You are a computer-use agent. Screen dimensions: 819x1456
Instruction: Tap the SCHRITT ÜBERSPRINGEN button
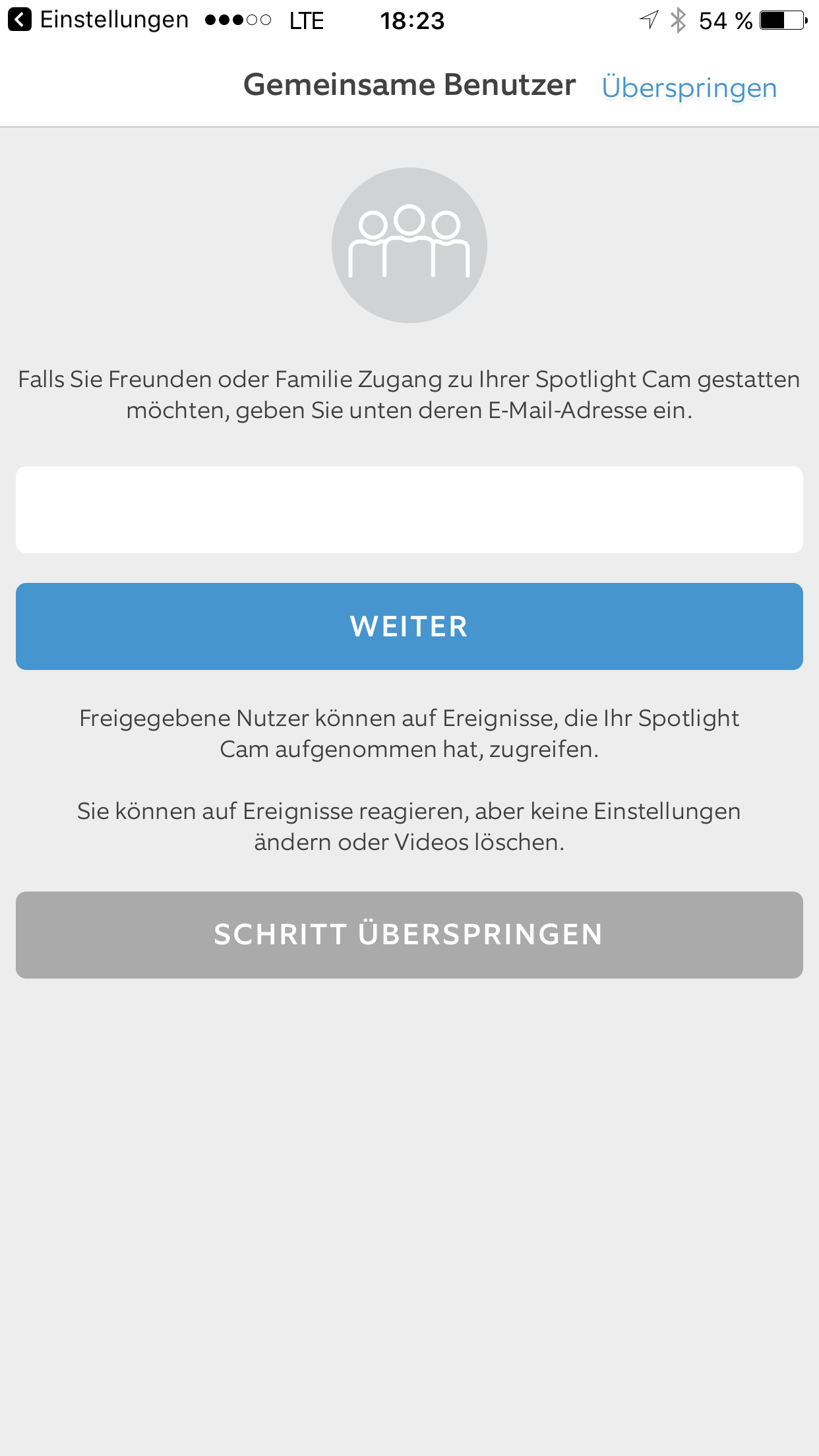coord(409,934)
